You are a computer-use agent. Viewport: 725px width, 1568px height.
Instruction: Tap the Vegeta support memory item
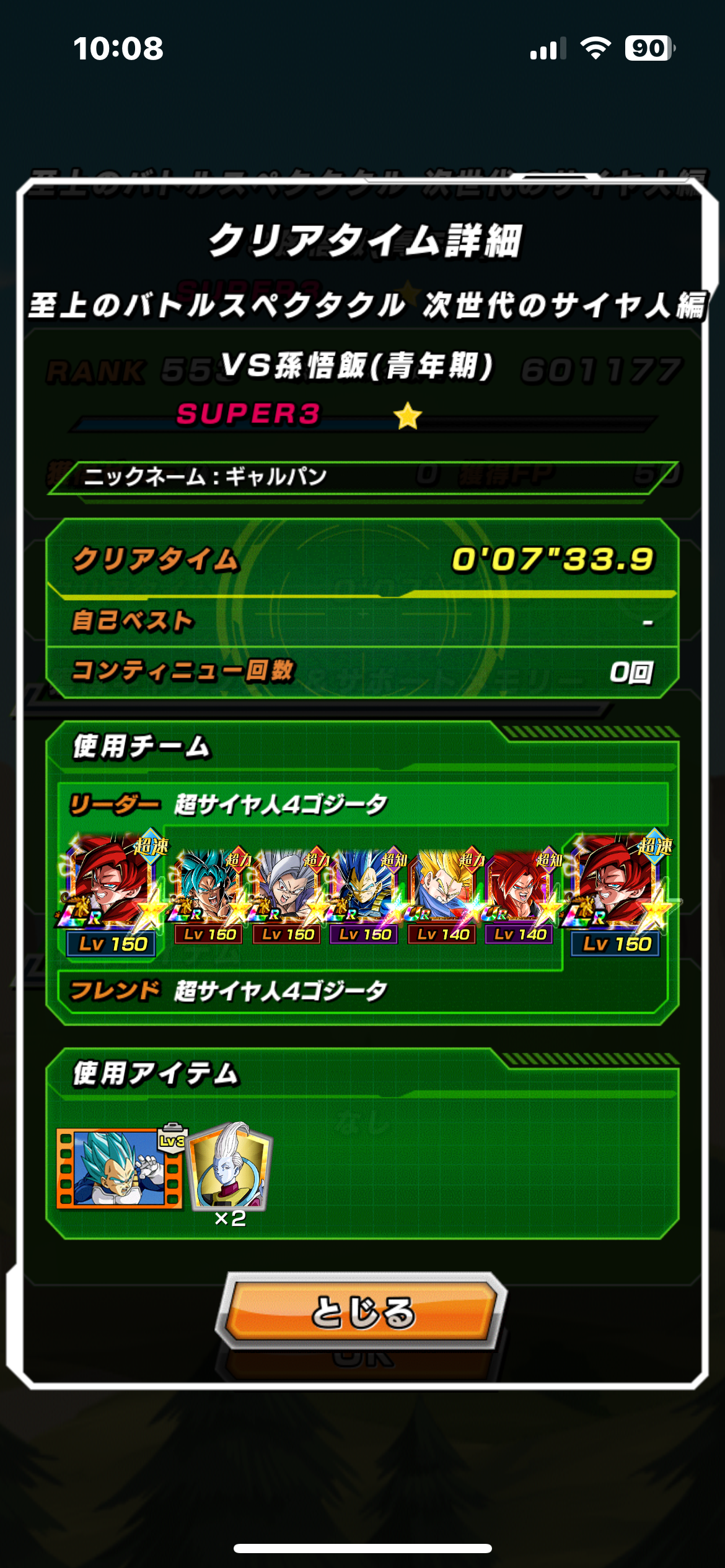coord(121,1169)
